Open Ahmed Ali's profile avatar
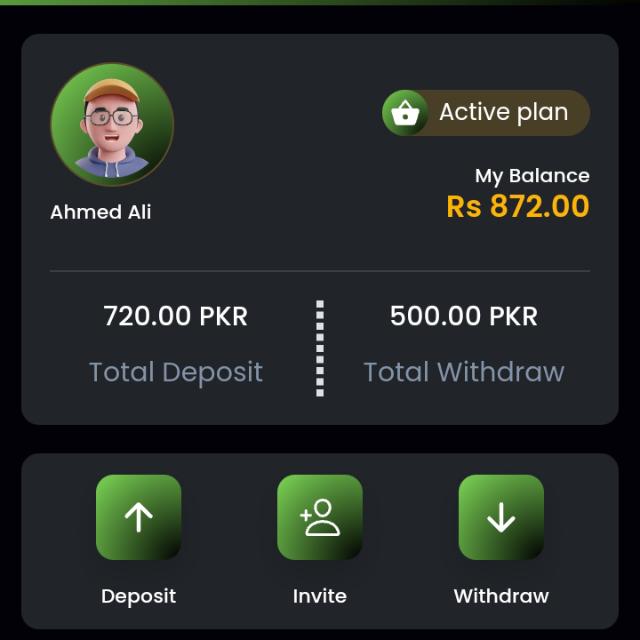 point(112,124)
